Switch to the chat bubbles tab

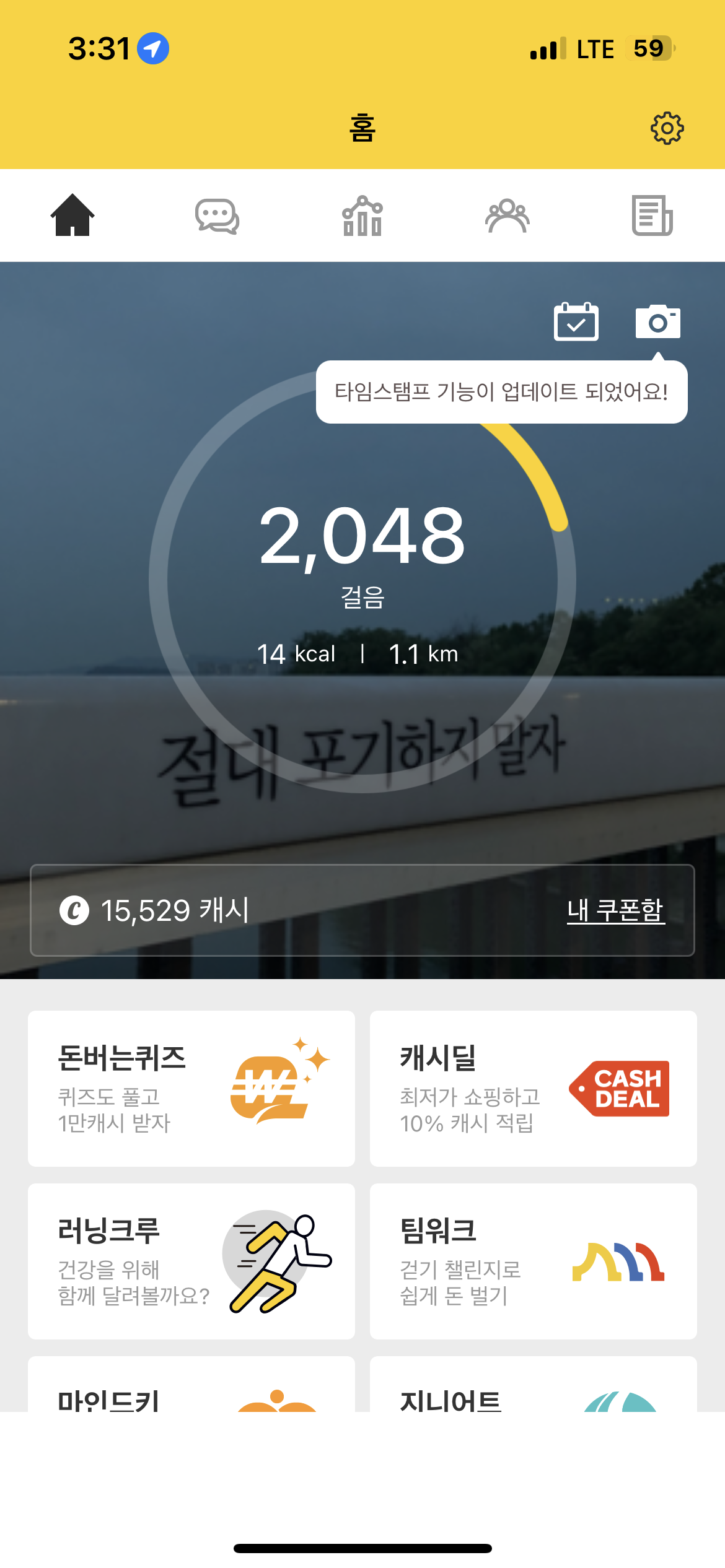[x=217, y=216]
